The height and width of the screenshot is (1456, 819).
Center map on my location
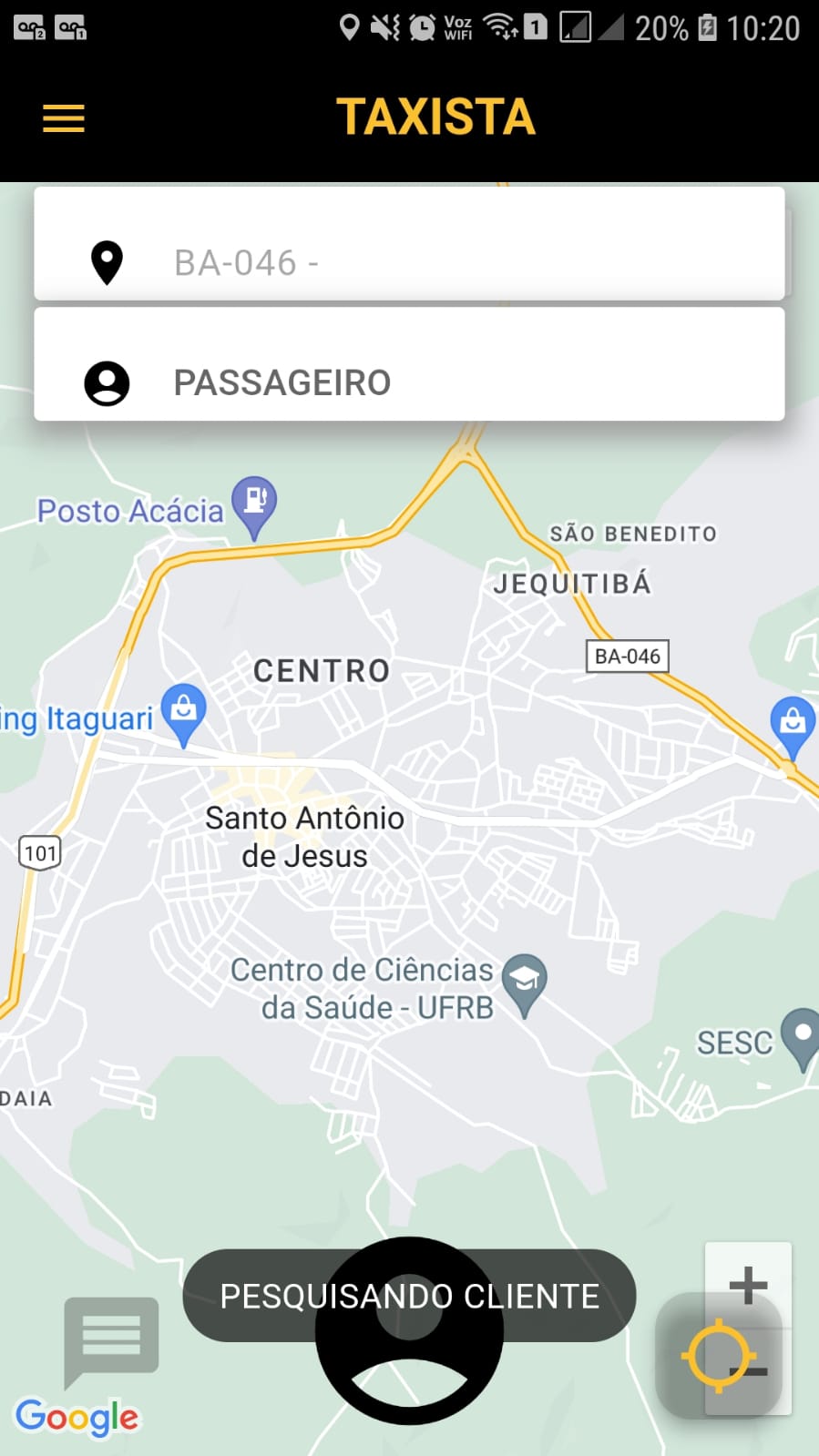coord(718,1356)
